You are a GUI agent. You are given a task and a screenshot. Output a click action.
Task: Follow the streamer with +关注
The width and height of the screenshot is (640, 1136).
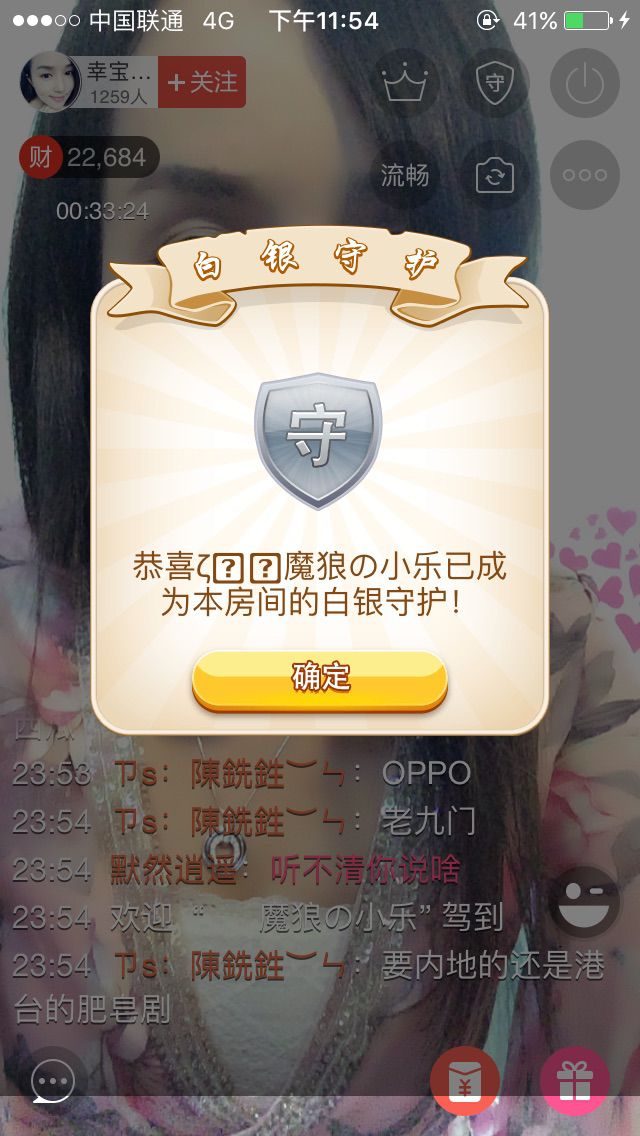click(202, 82)
